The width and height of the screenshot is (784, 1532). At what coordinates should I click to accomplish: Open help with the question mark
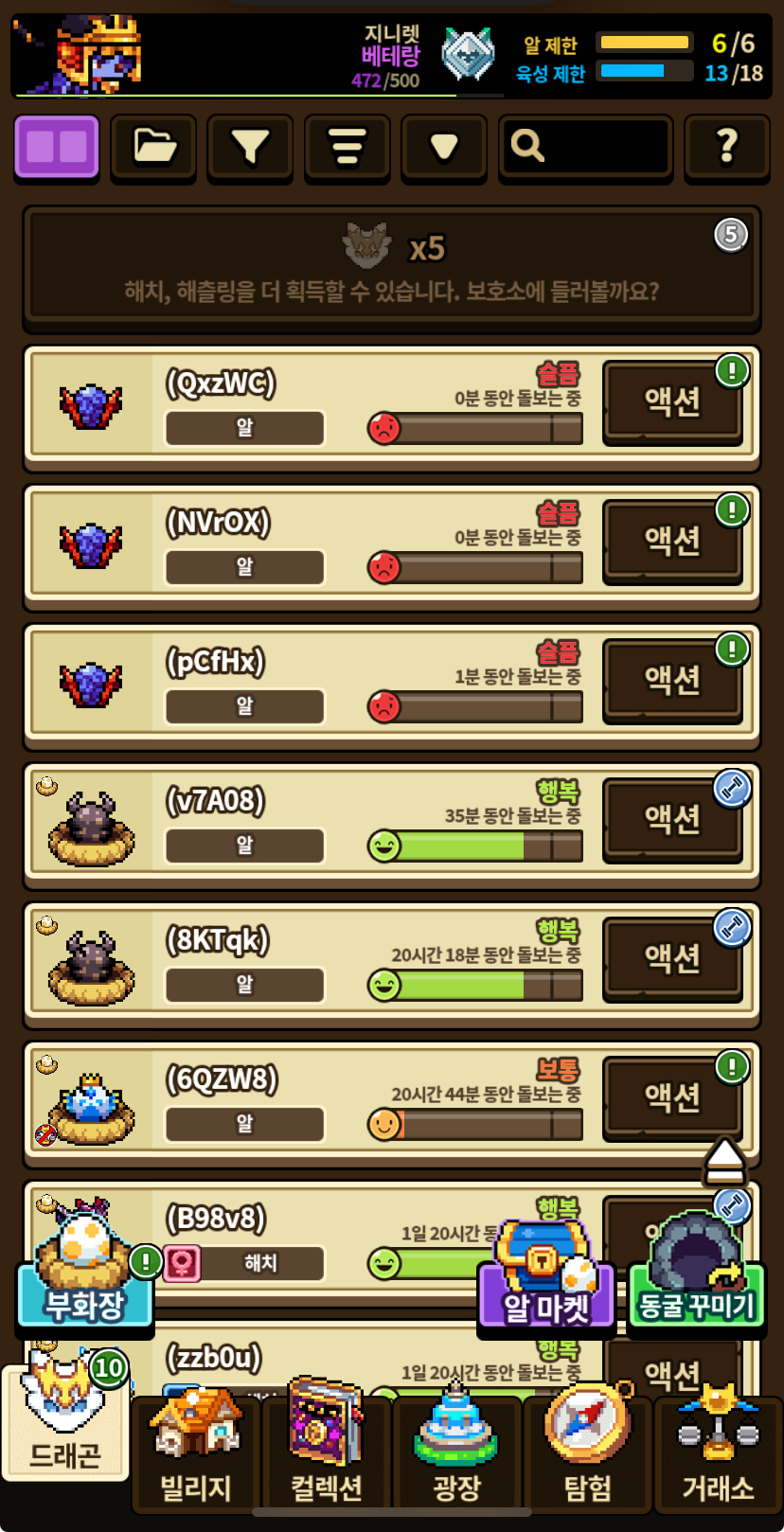[x=726, y=146]
